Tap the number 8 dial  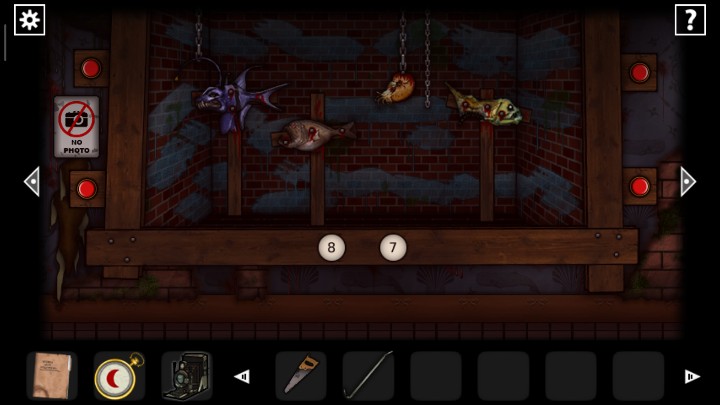332,248
